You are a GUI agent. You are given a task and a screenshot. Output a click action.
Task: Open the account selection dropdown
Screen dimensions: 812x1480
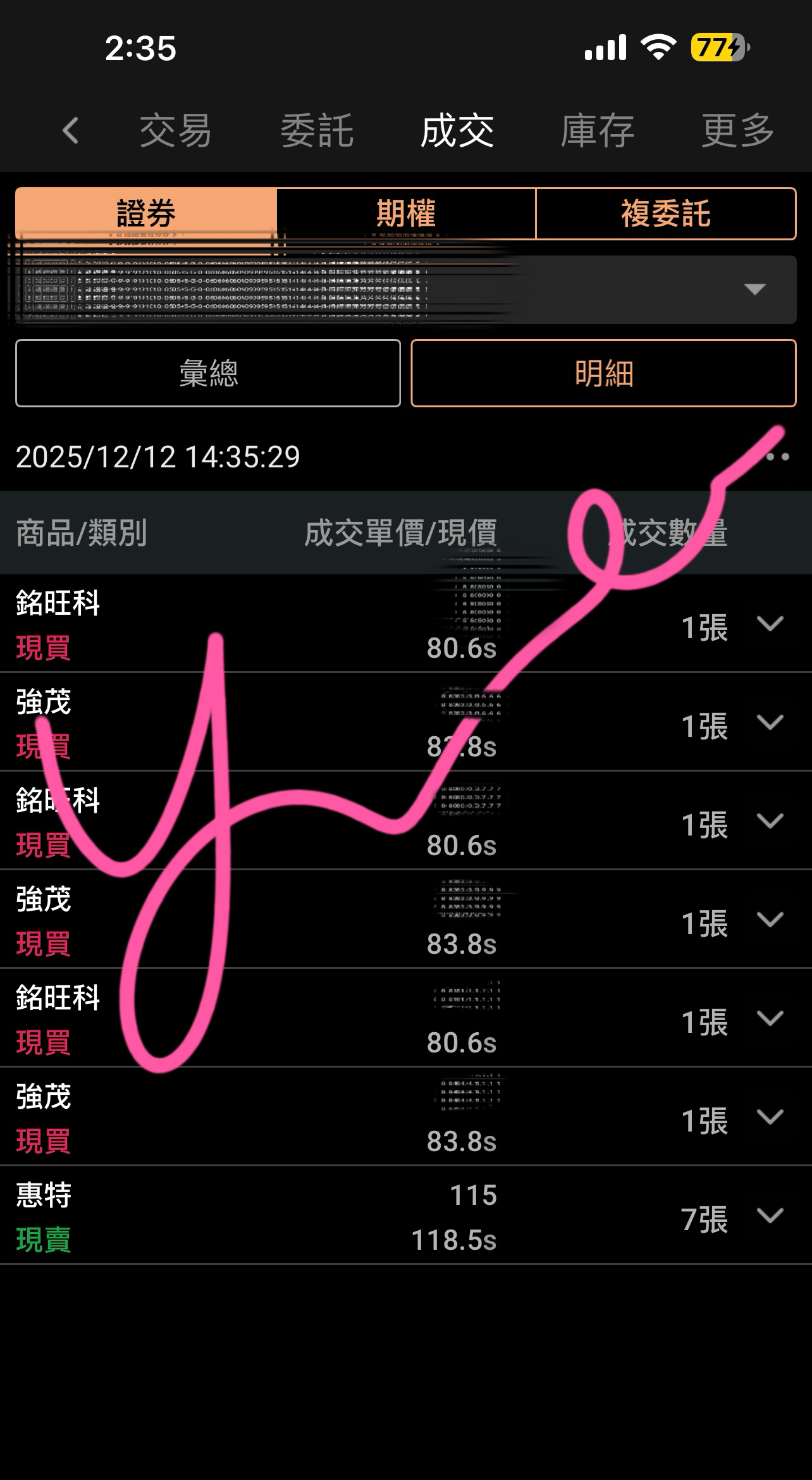pos(754,290)
